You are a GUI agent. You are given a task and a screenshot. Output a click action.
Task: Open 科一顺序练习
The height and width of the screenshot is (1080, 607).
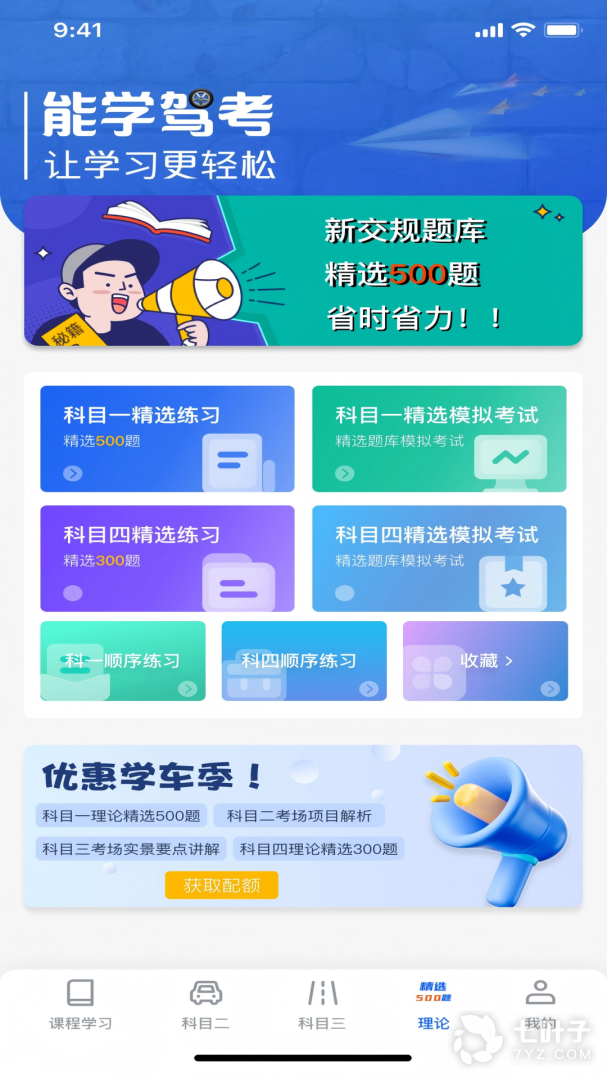point(123,661)
